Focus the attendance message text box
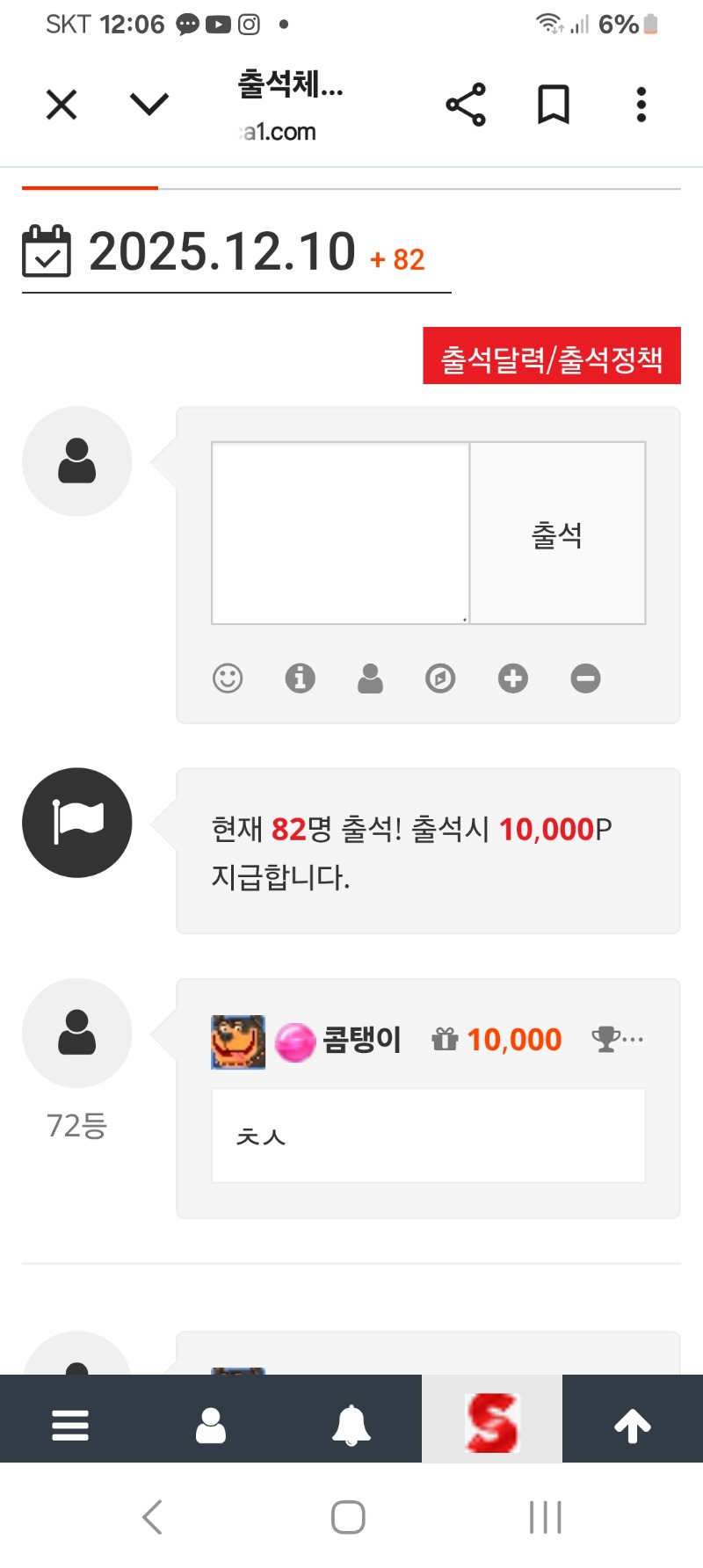The width and height of the screenshot is (703, 1568). 340,533
